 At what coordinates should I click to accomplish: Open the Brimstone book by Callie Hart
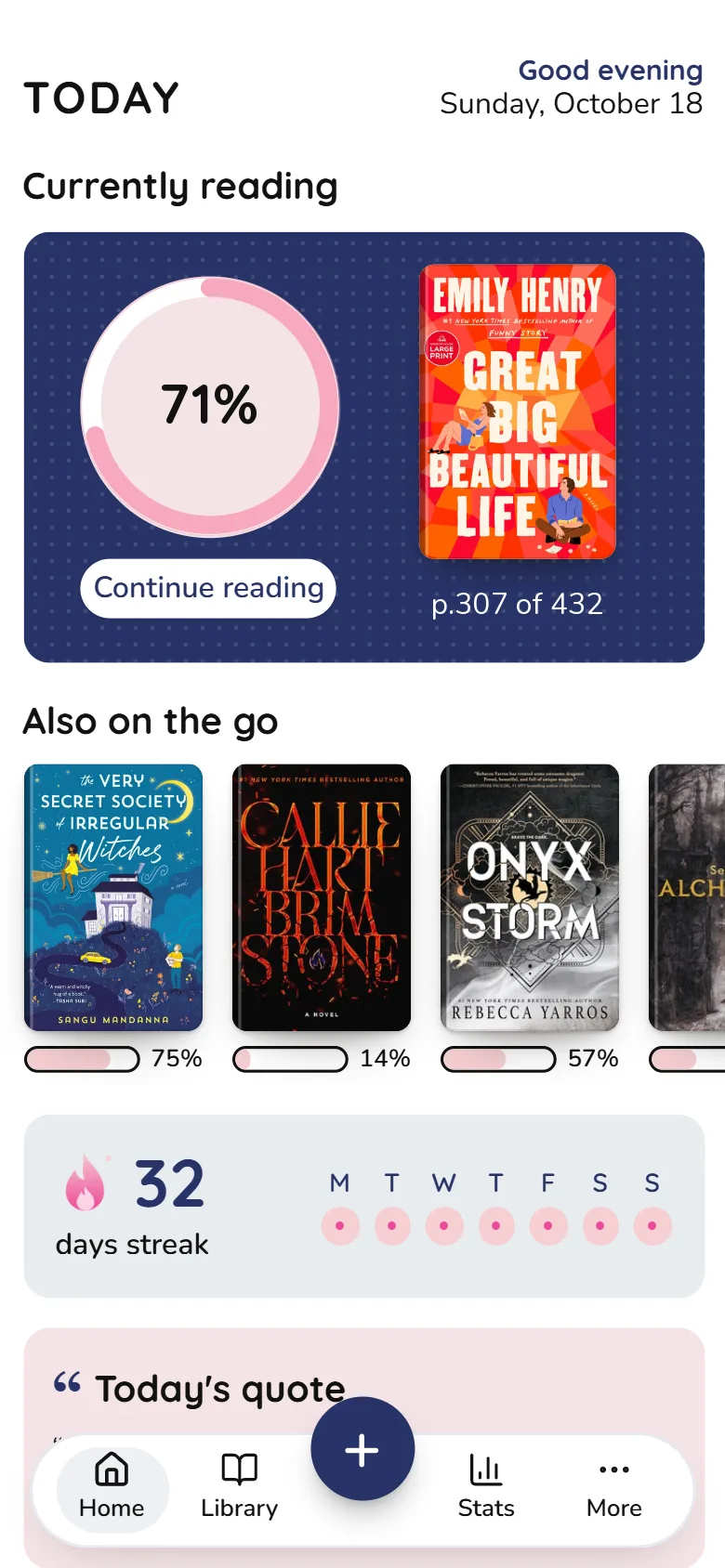click(x=322, y=897)
